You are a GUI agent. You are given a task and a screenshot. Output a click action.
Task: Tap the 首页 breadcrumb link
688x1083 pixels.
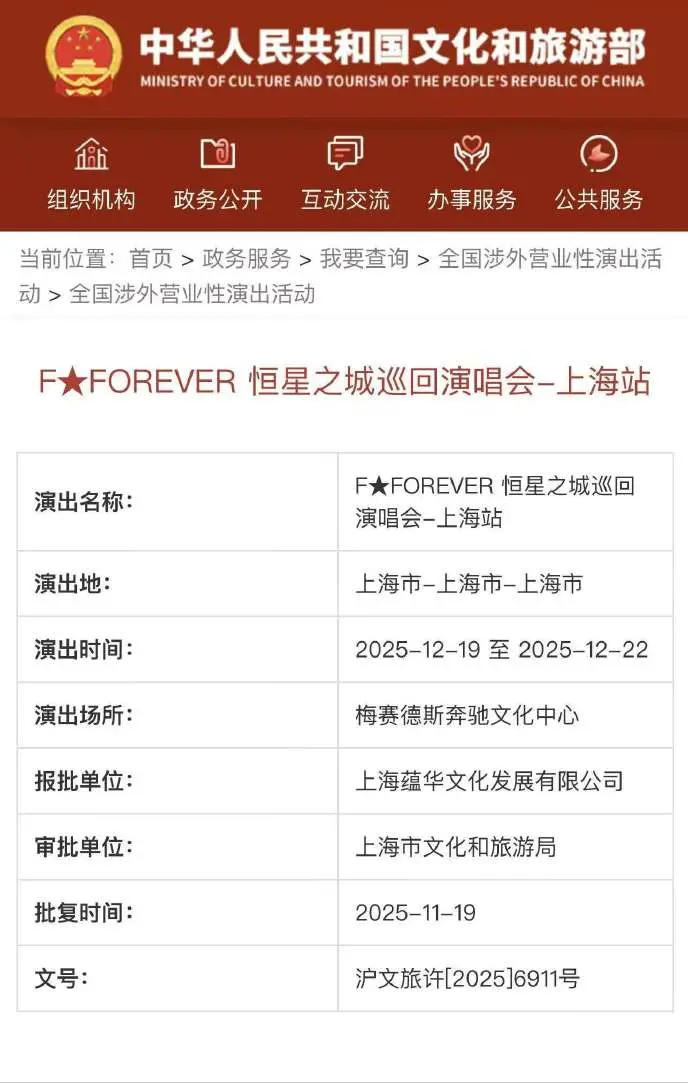click(x=151, y=259)
